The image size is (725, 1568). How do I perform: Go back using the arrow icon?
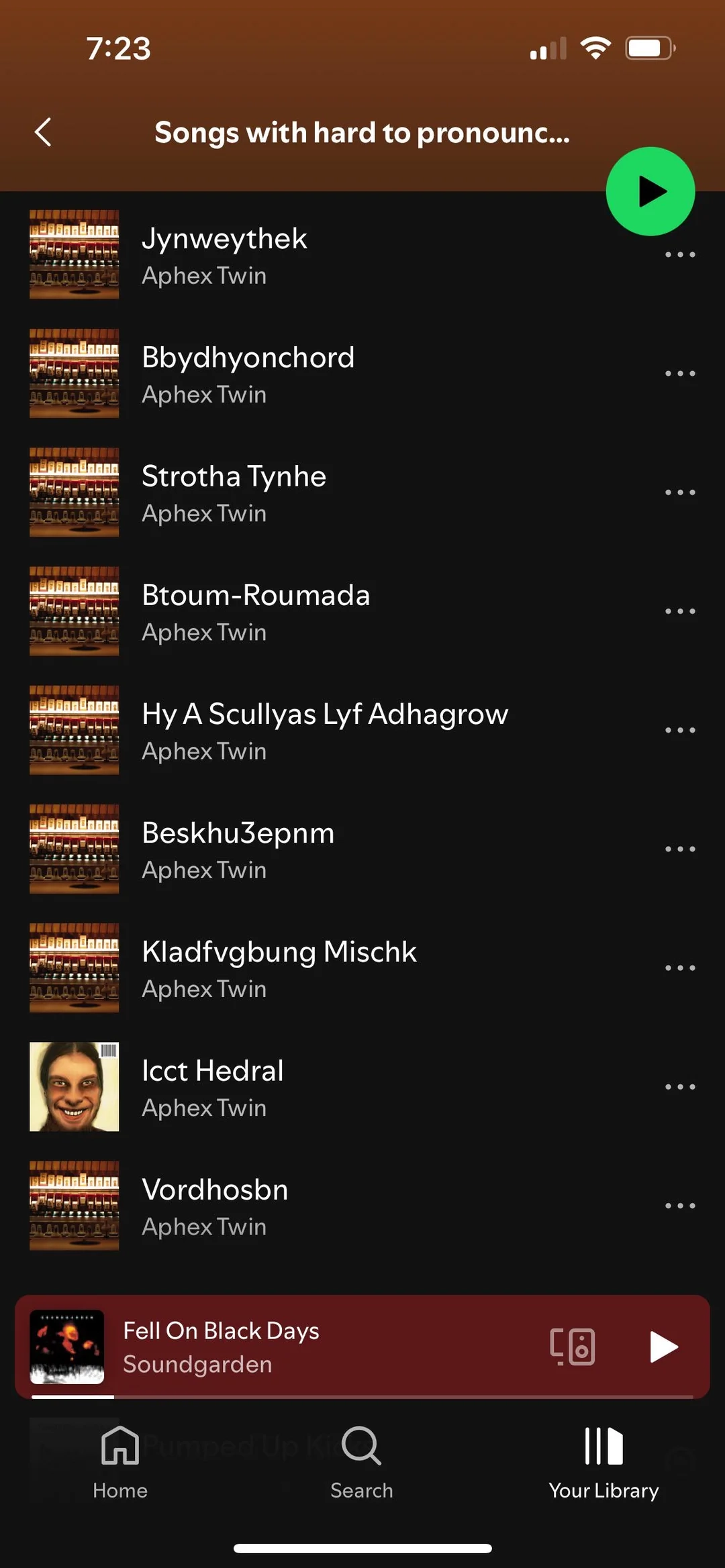(43, 132)
